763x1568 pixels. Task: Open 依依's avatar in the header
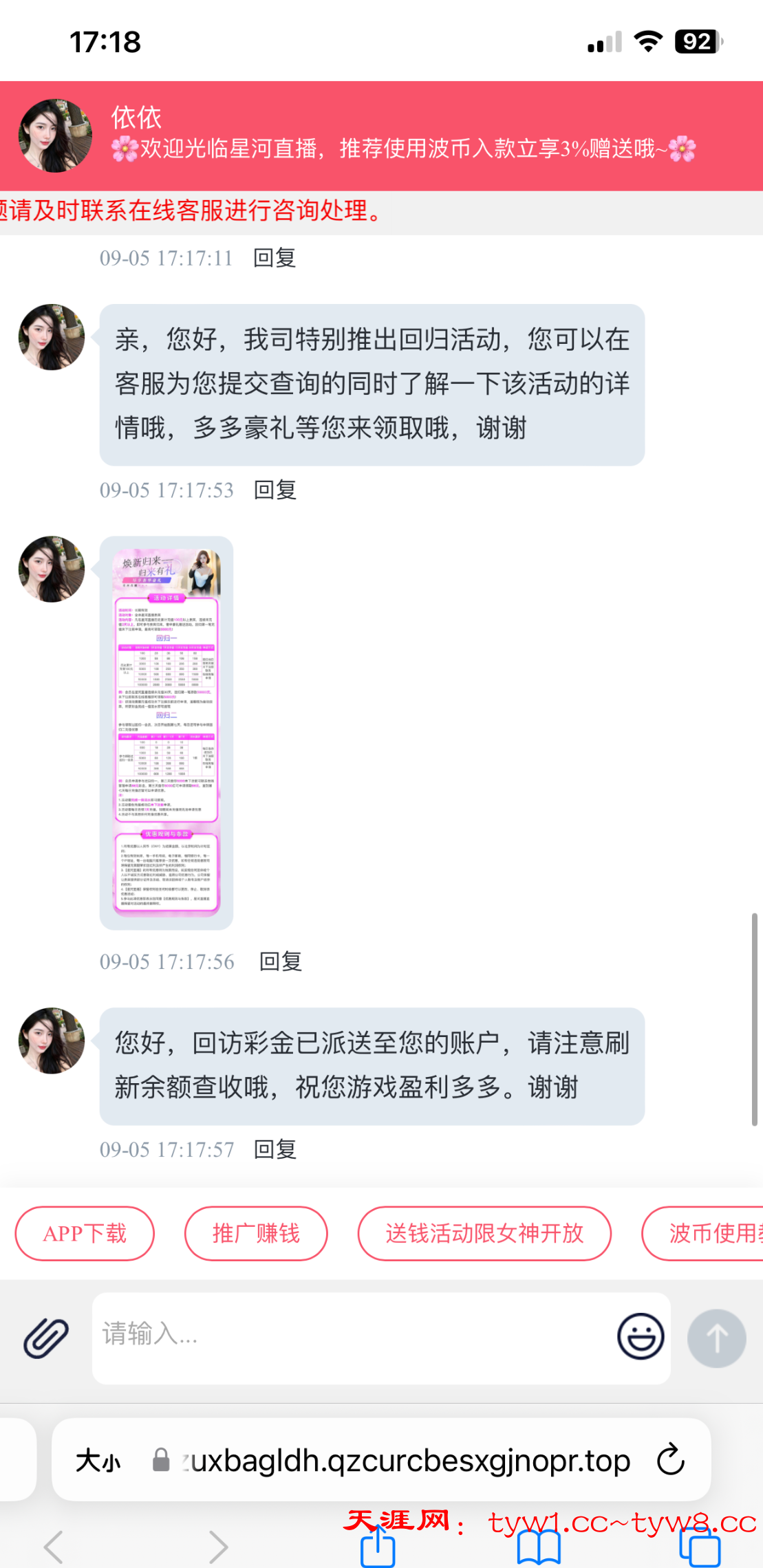pos(55,135)
